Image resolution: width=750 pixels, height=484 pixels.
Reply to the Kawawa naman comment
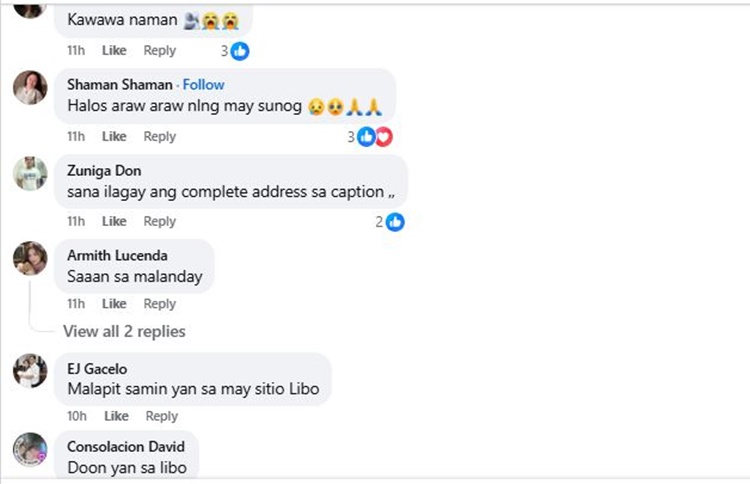click(x=159, y=50)
